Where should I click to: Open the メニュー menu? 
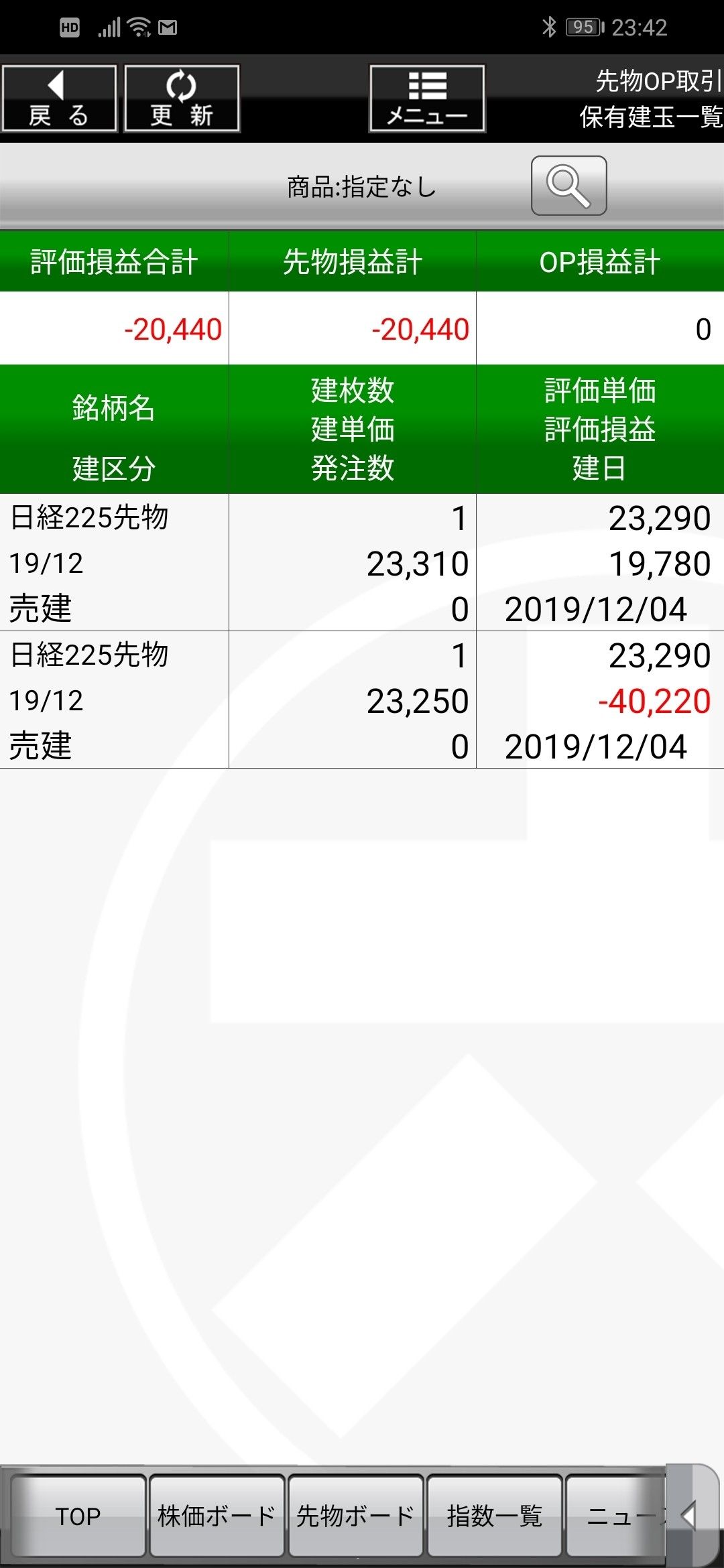427,99
